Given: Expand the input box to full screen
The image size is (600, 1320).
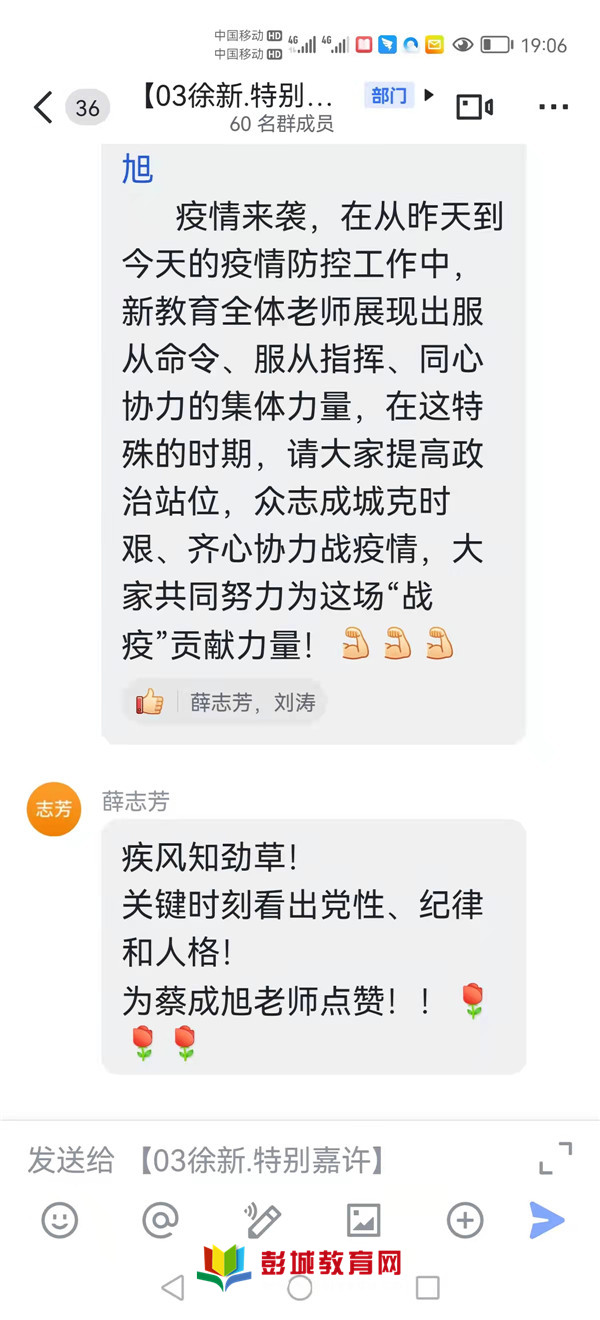Looking at the screenshot, I should 555,1158.
